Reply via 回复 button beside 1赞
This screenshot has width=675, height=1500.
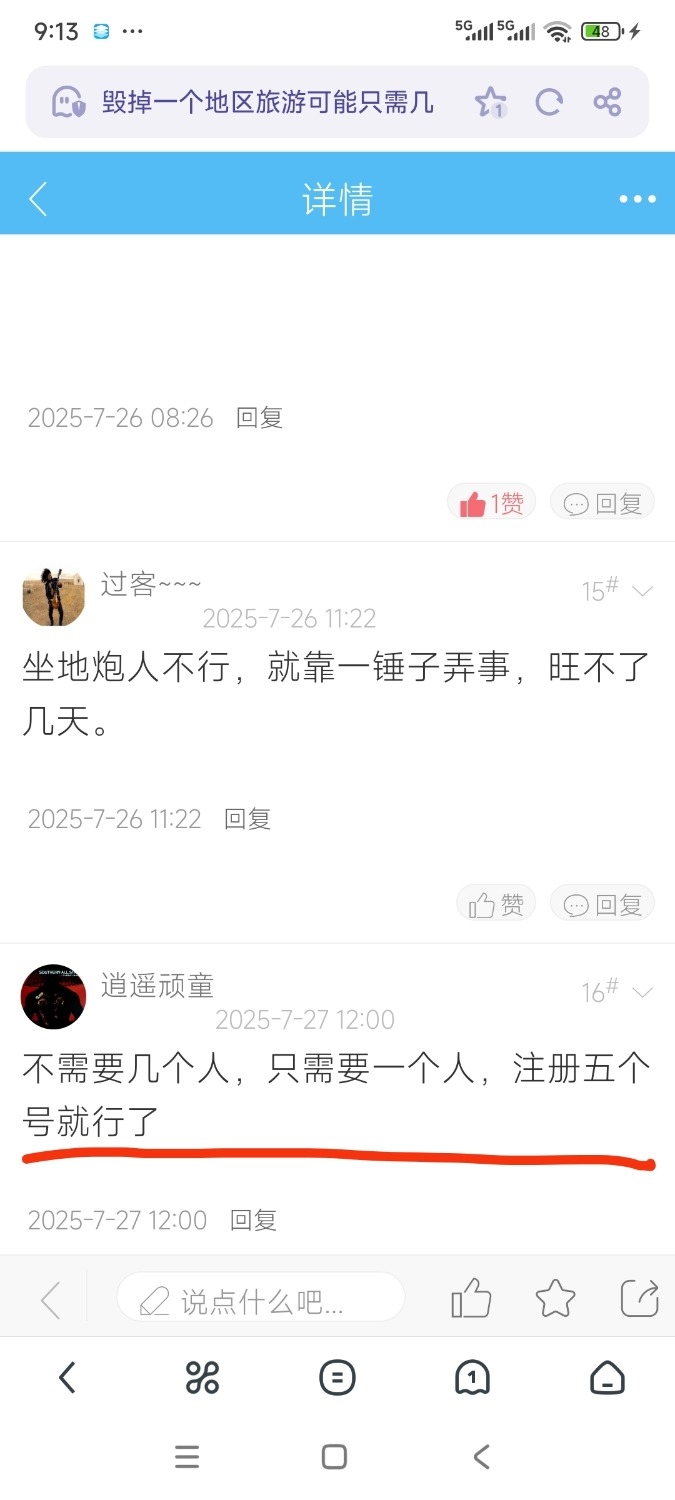click(602, 504)
